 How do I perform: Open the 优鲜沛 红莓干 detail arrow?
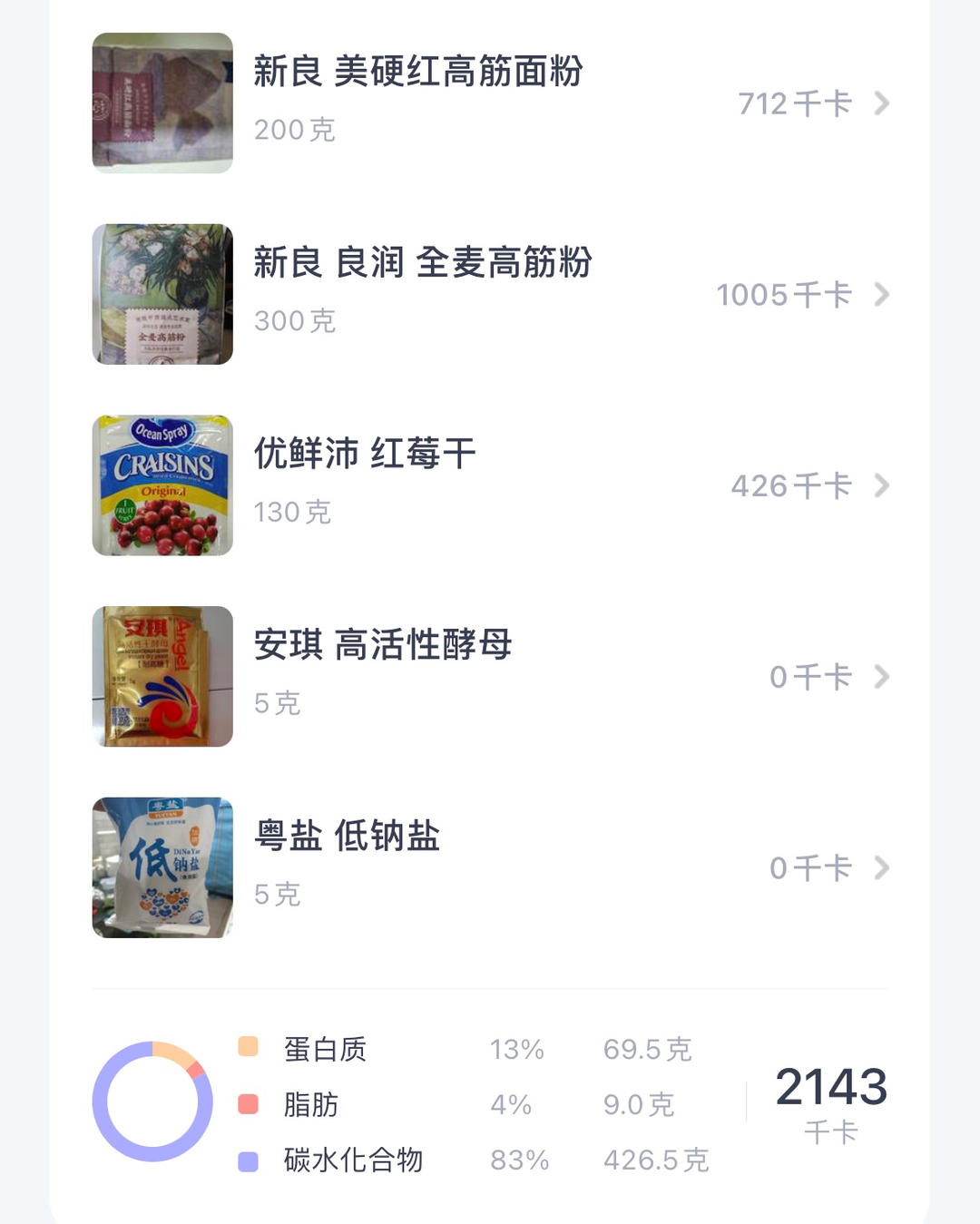tap(880, 485)
